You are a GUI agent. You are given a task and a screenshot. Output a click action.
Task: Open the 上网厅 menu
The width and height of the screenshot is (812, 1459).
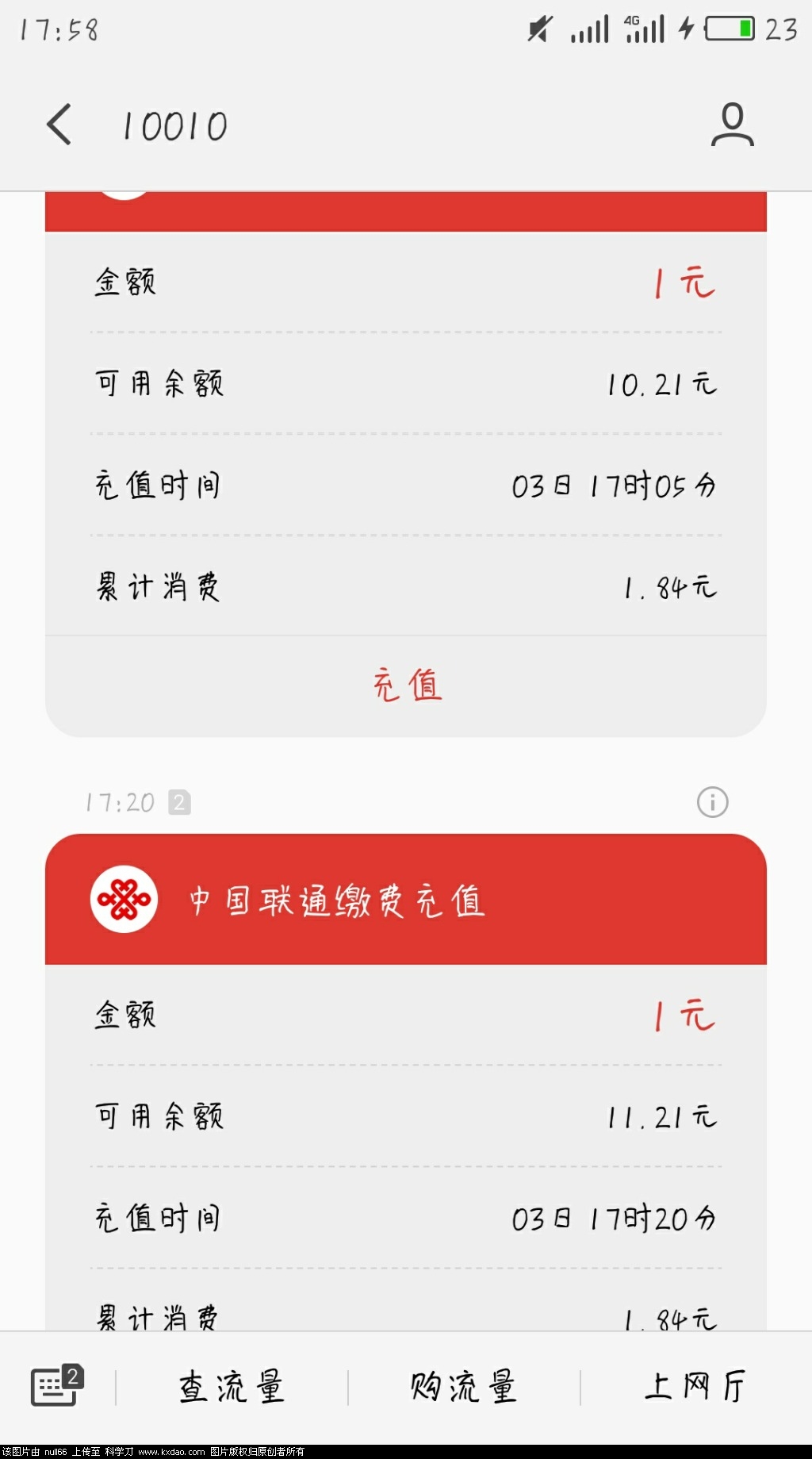coord(695,1387)
